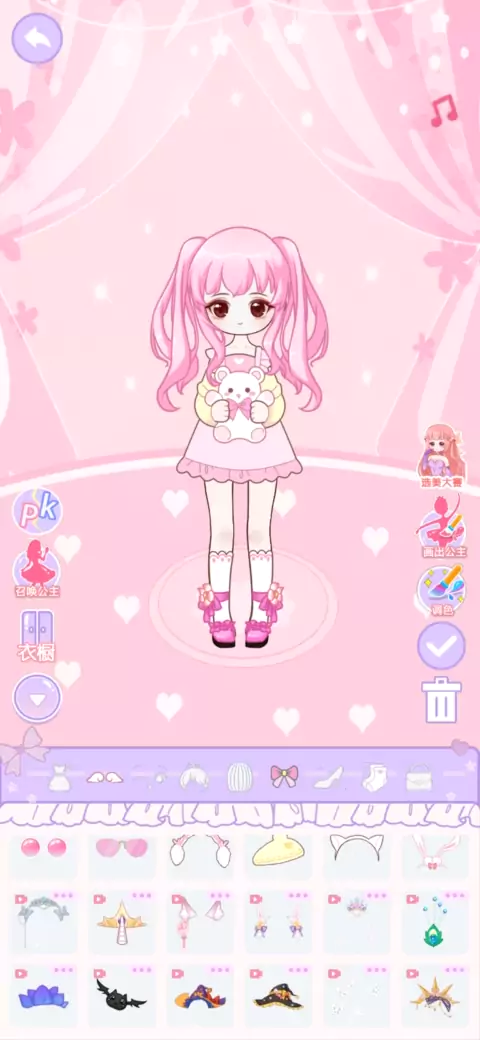Open the 选美大赛 beauty contest
The height and width of the screenshot is (1040, 480).
coord(441,458)
